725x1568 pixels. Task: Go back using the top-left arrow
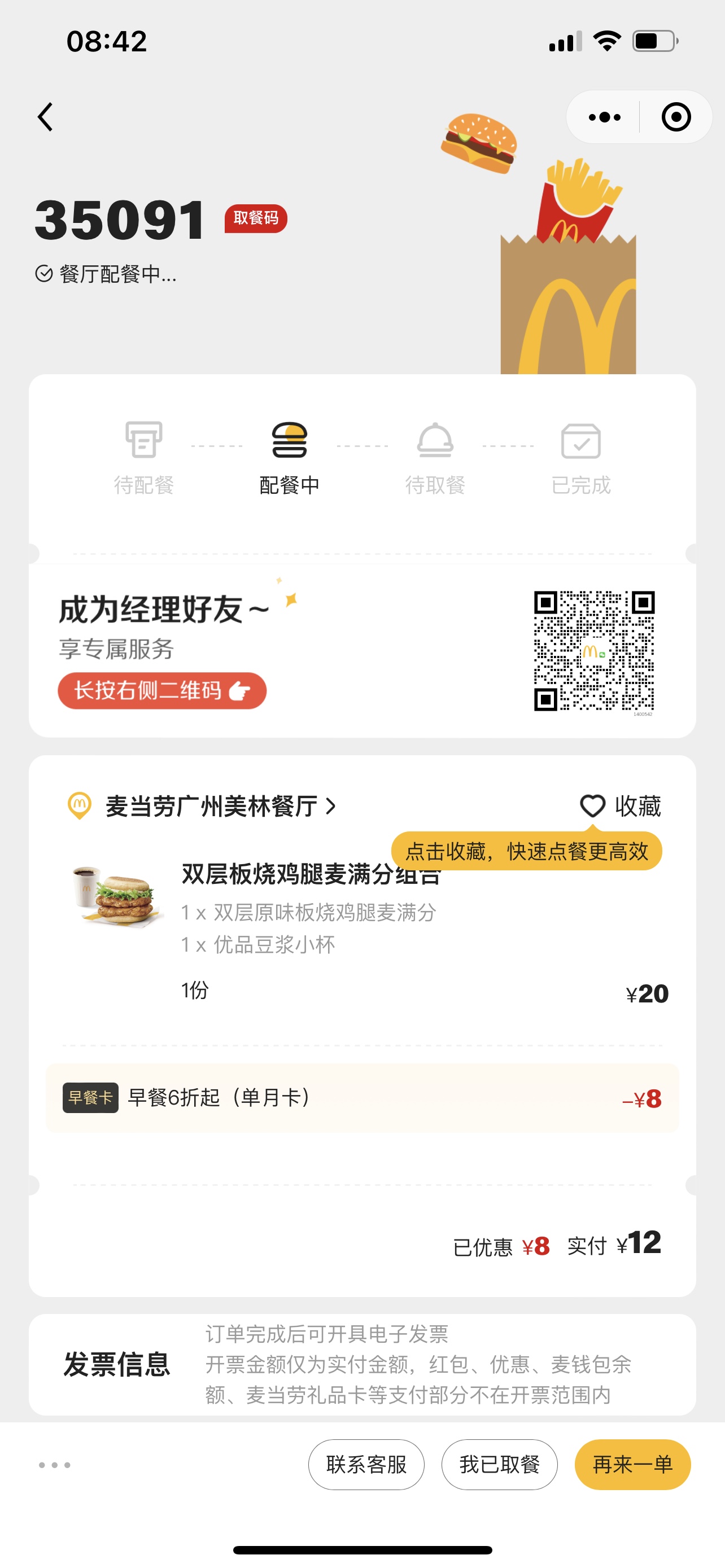[46, 117]
